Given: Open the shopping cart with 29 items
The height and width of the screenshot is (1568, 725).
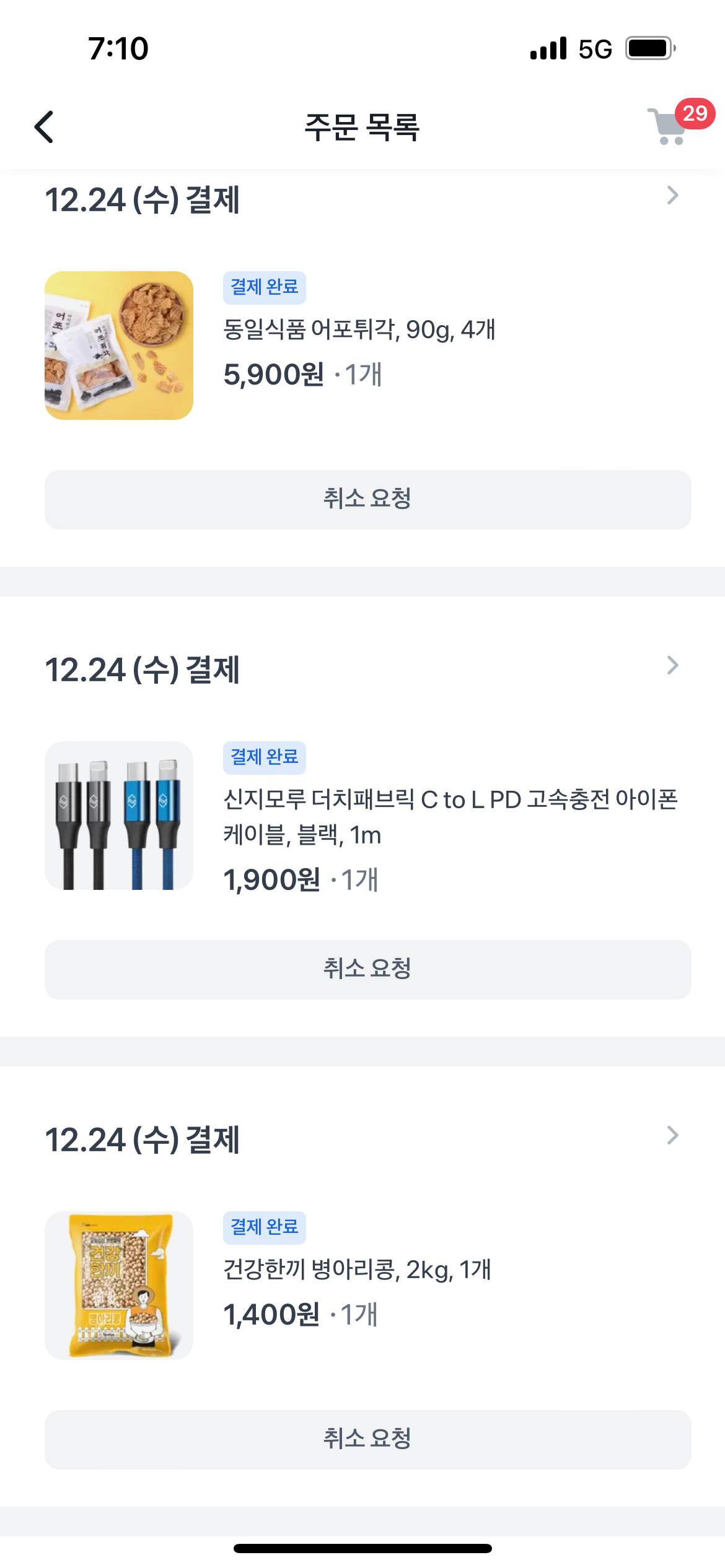Looking at the screenshot, I should tap(670, 126).
